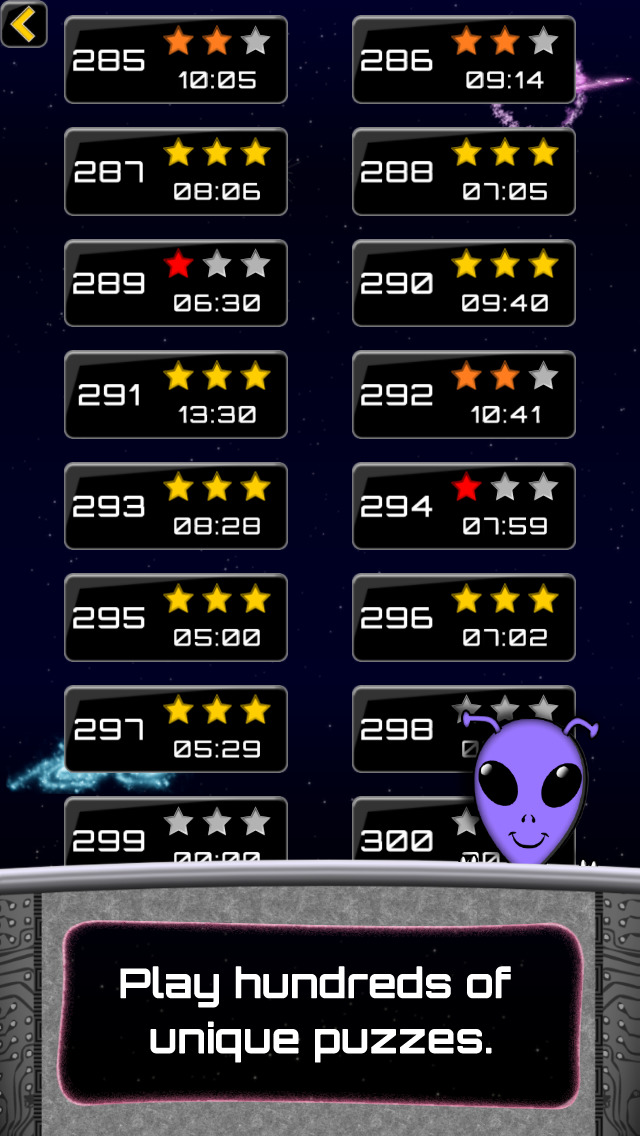
Task: Start puzzle 288
Action: click(464, 172)
